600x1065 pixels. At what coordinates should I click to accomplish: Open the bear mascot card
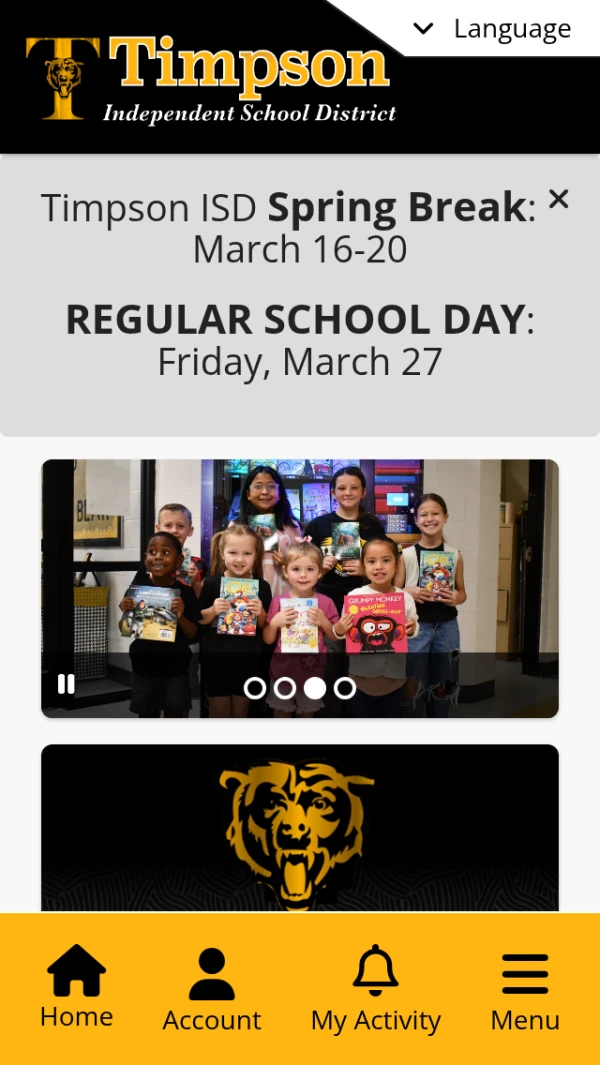tap(299, 828)
